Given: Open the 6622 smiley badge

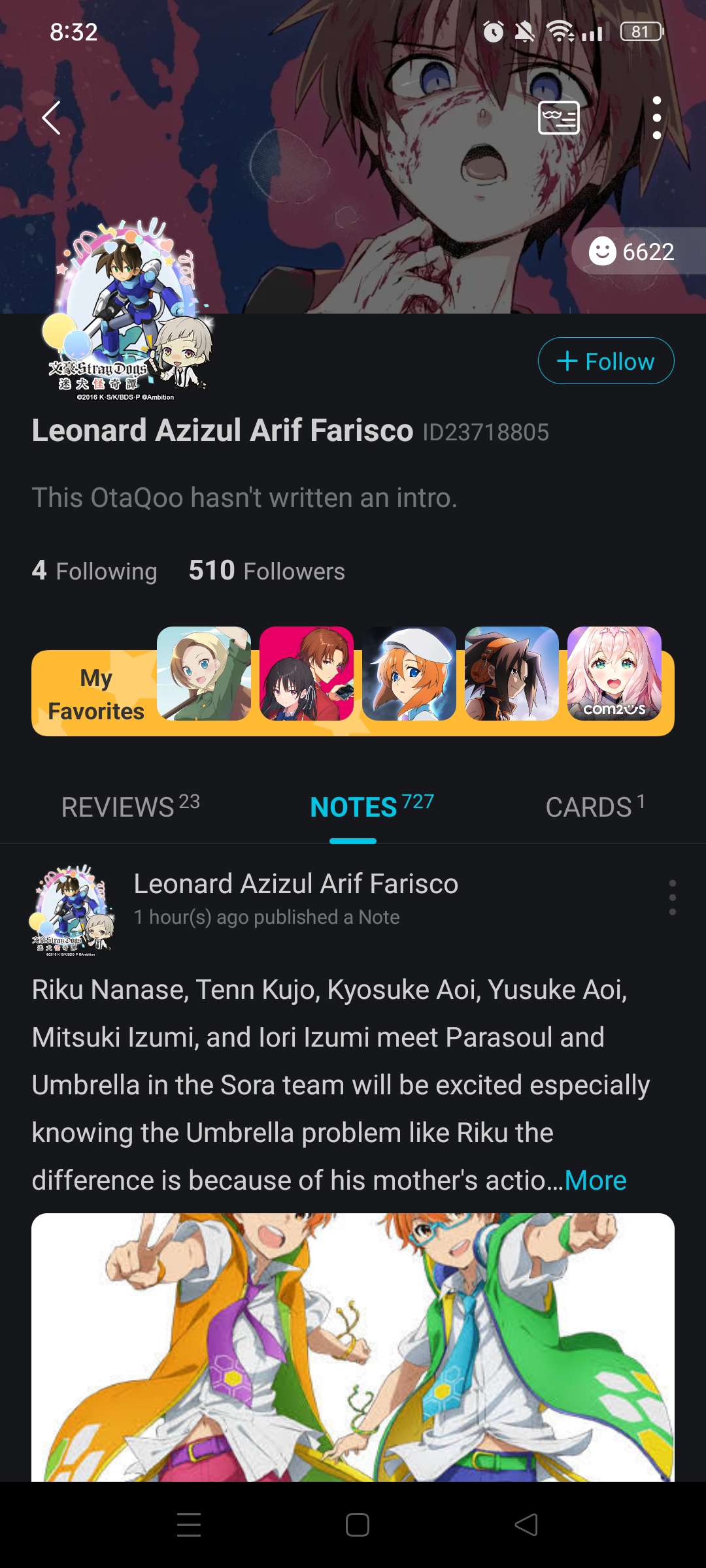Looking at the screenshot, I should 633,252.
